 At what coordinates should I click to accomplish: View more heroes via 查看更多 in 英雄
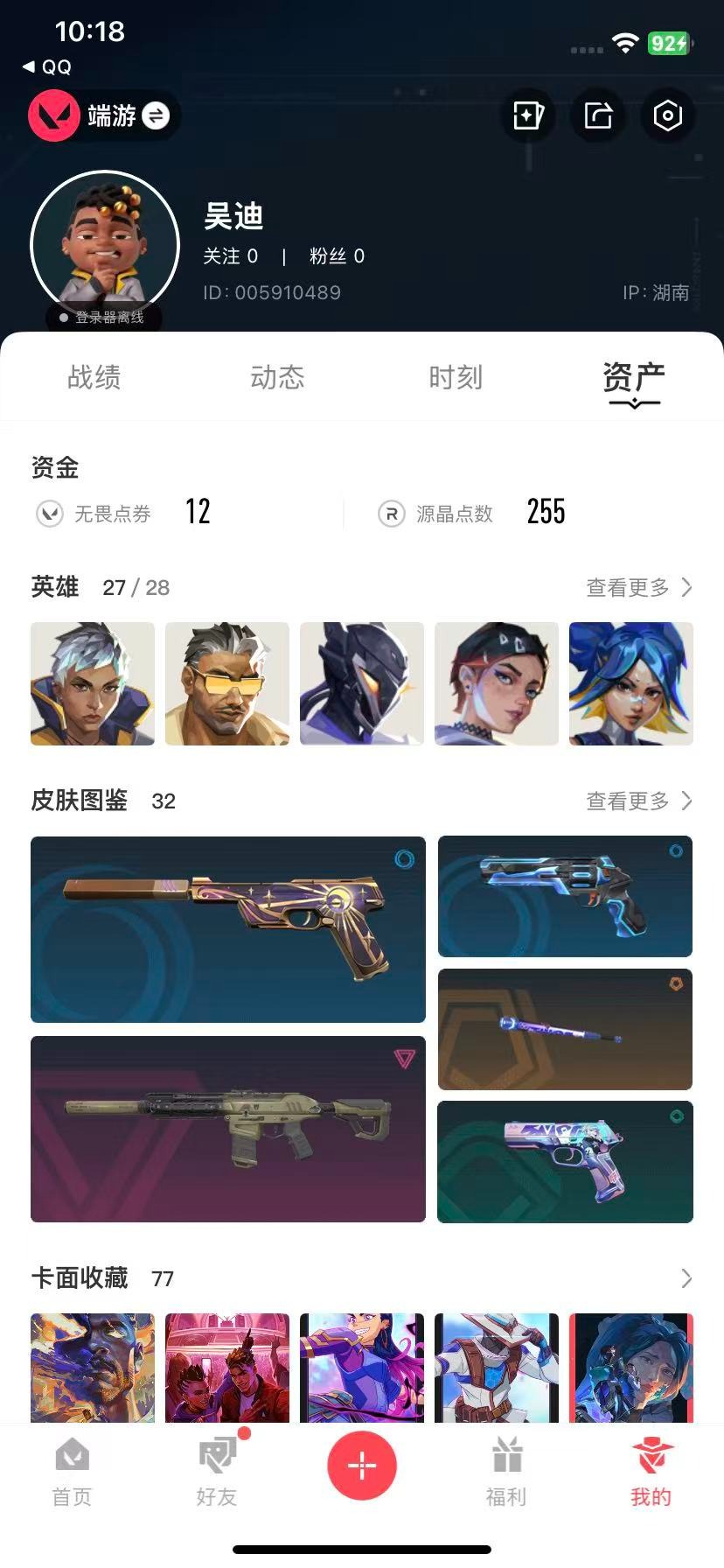(x=638, y=587)
